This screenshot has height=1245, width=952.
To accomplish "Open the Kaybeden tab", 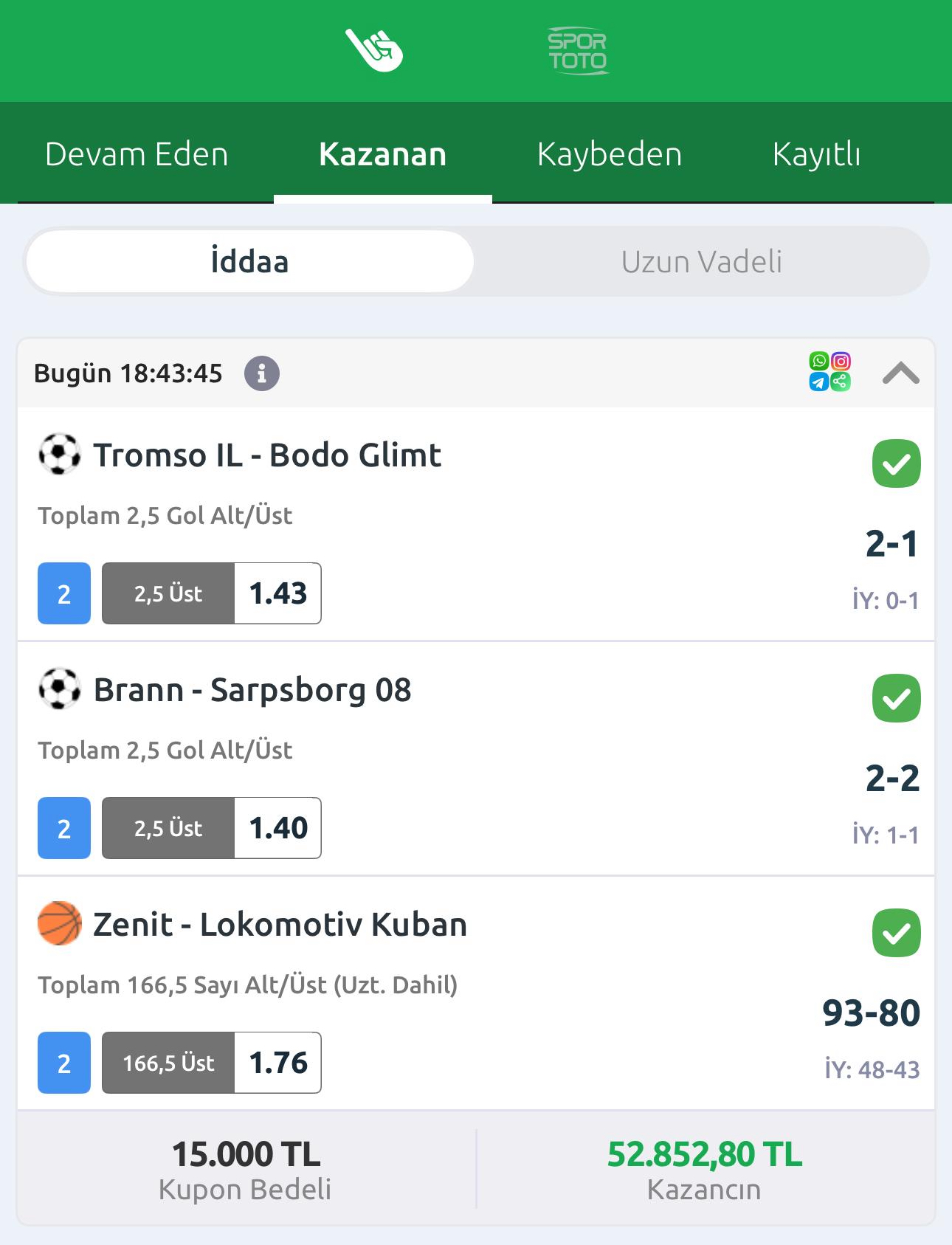I will 609,154.
